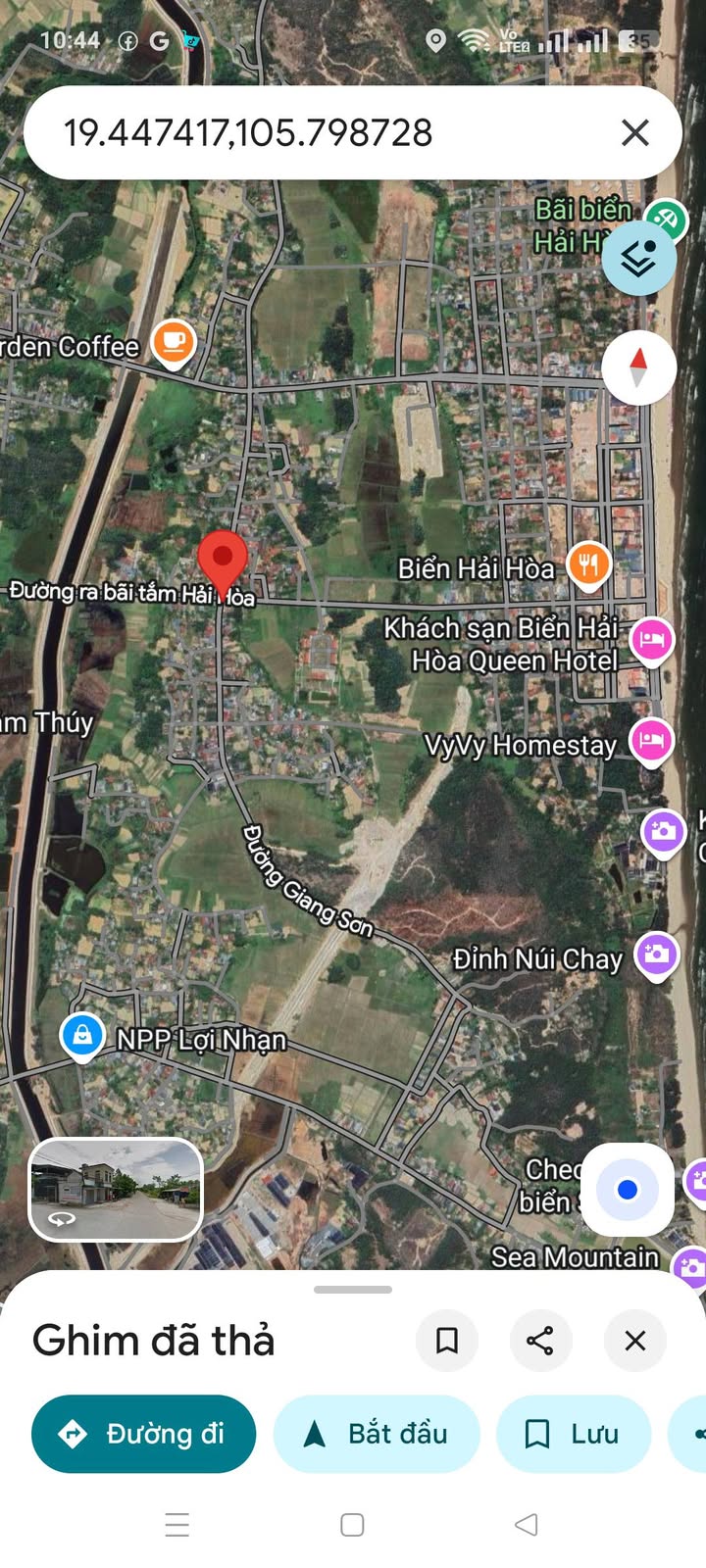Reset map orientation with the compass

(x=638, y=367)
